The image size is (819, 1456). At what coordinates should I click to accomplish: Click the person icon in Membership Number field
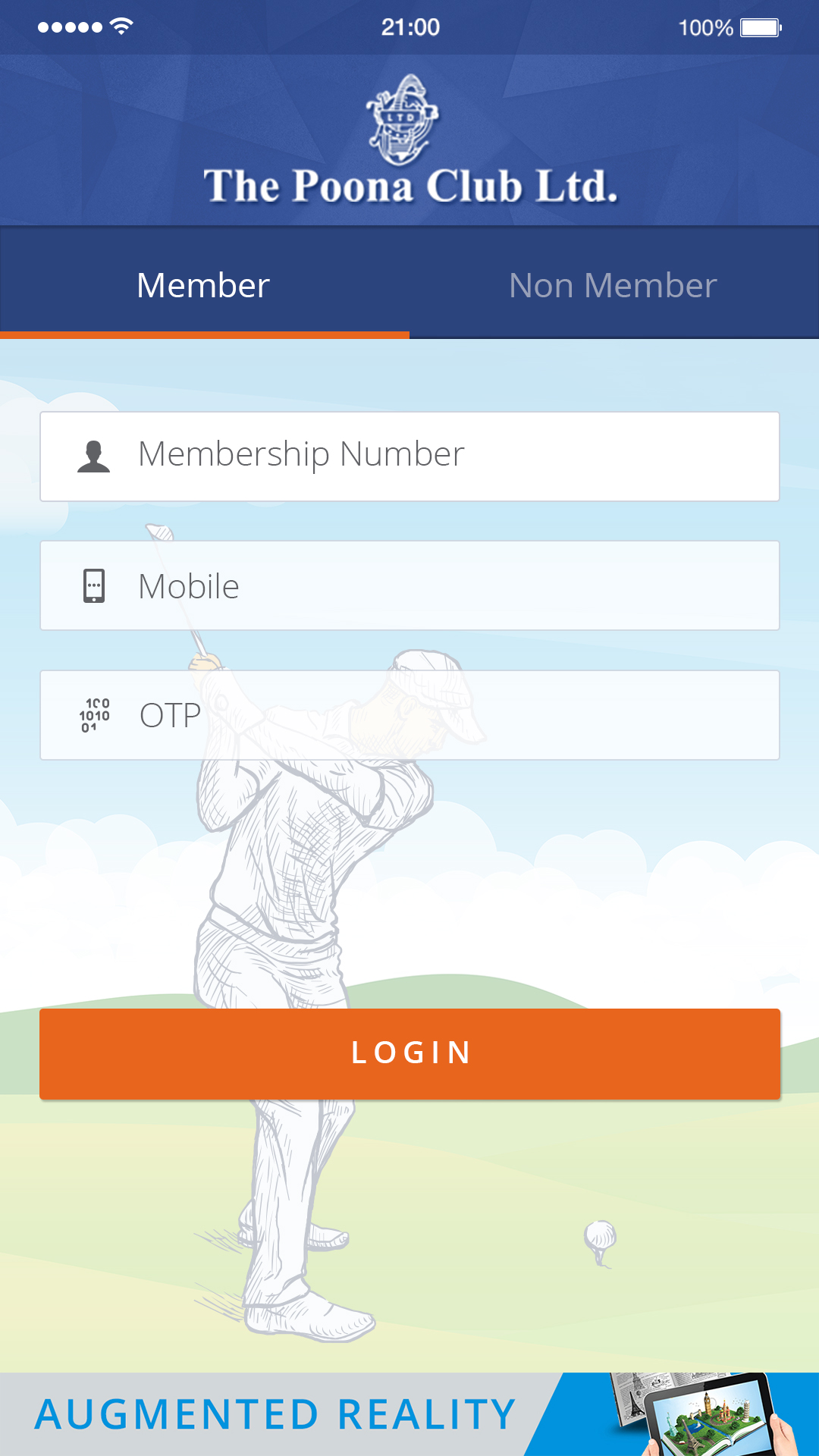click(x=94, y=455)
